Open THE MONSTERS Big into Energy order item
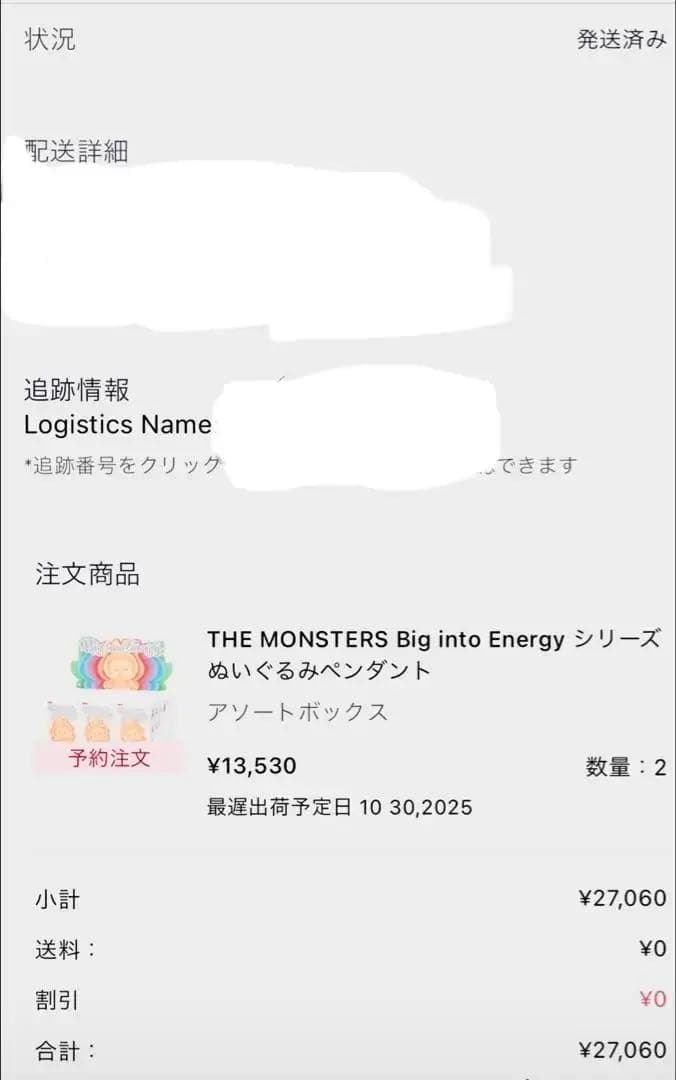The height and width of the screenshot is (1080, 676). (433, 654)
